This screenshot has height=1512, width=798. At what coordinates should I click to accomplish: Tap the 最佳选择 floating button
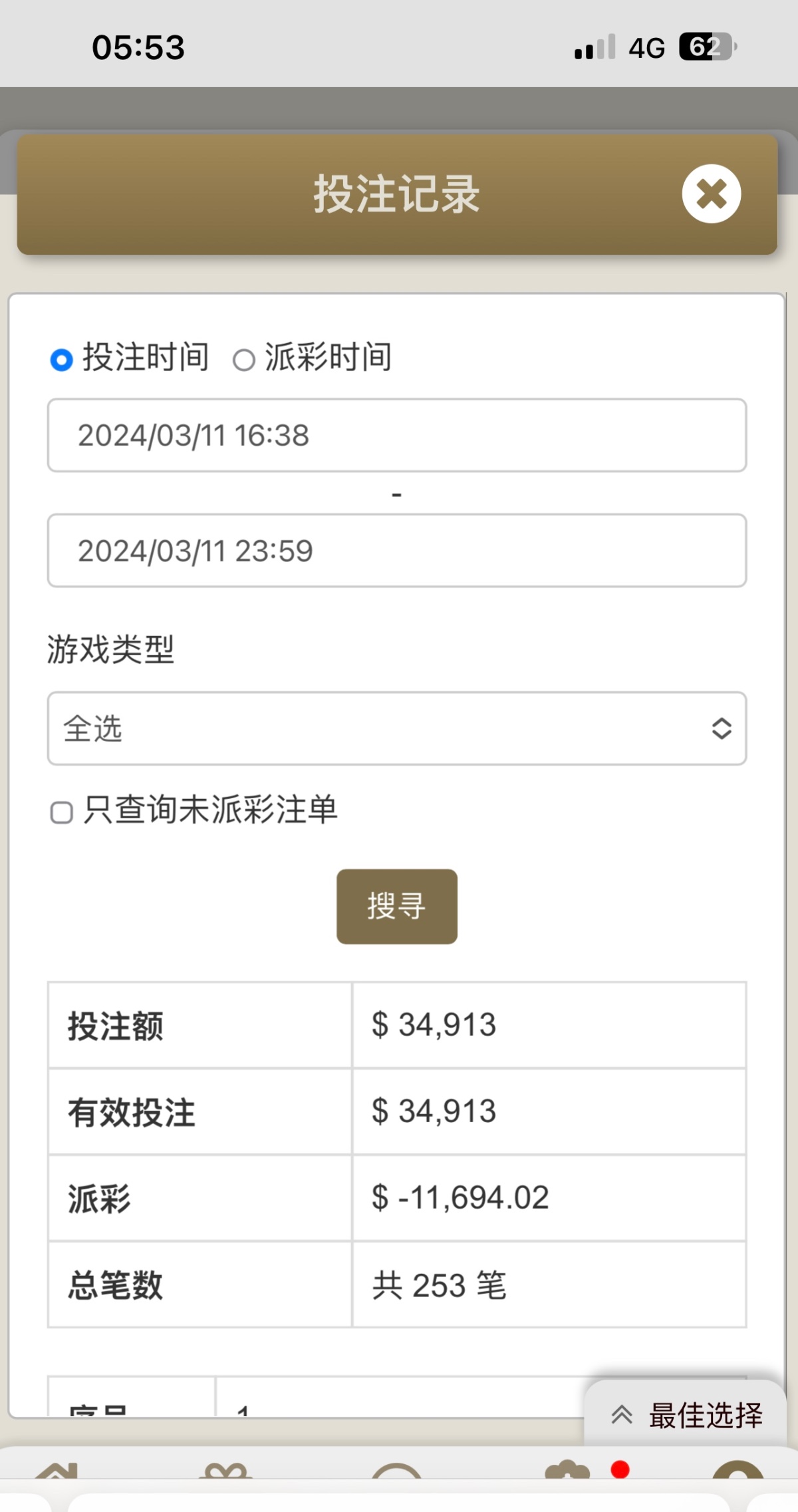(686, 1415)
